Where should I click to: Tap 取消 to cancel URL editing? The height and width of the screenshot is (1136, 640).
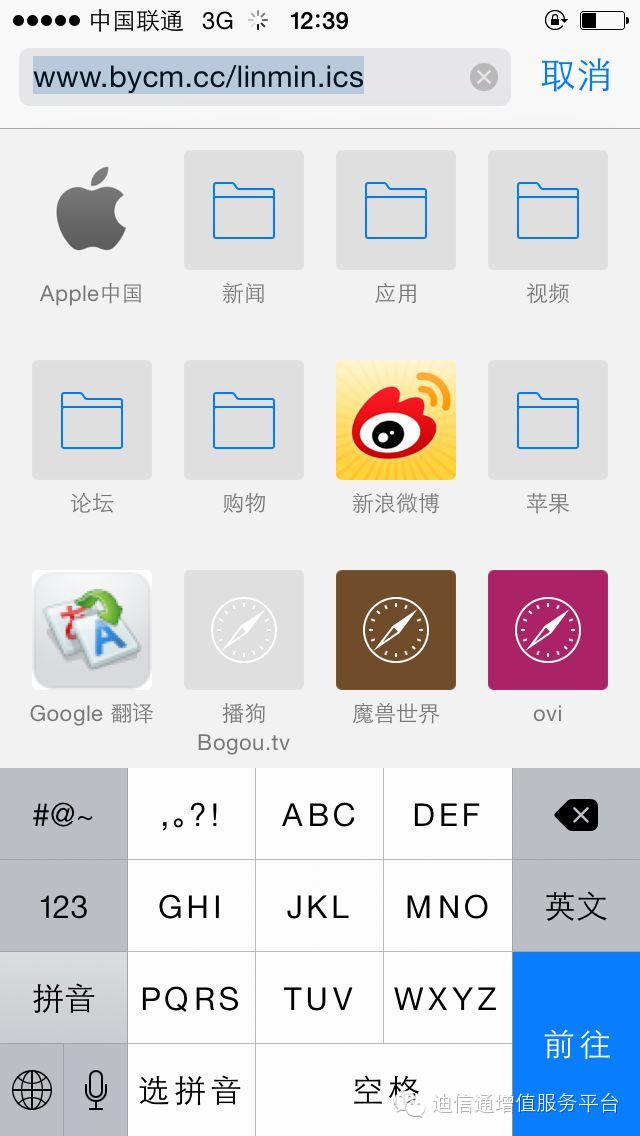575,76
